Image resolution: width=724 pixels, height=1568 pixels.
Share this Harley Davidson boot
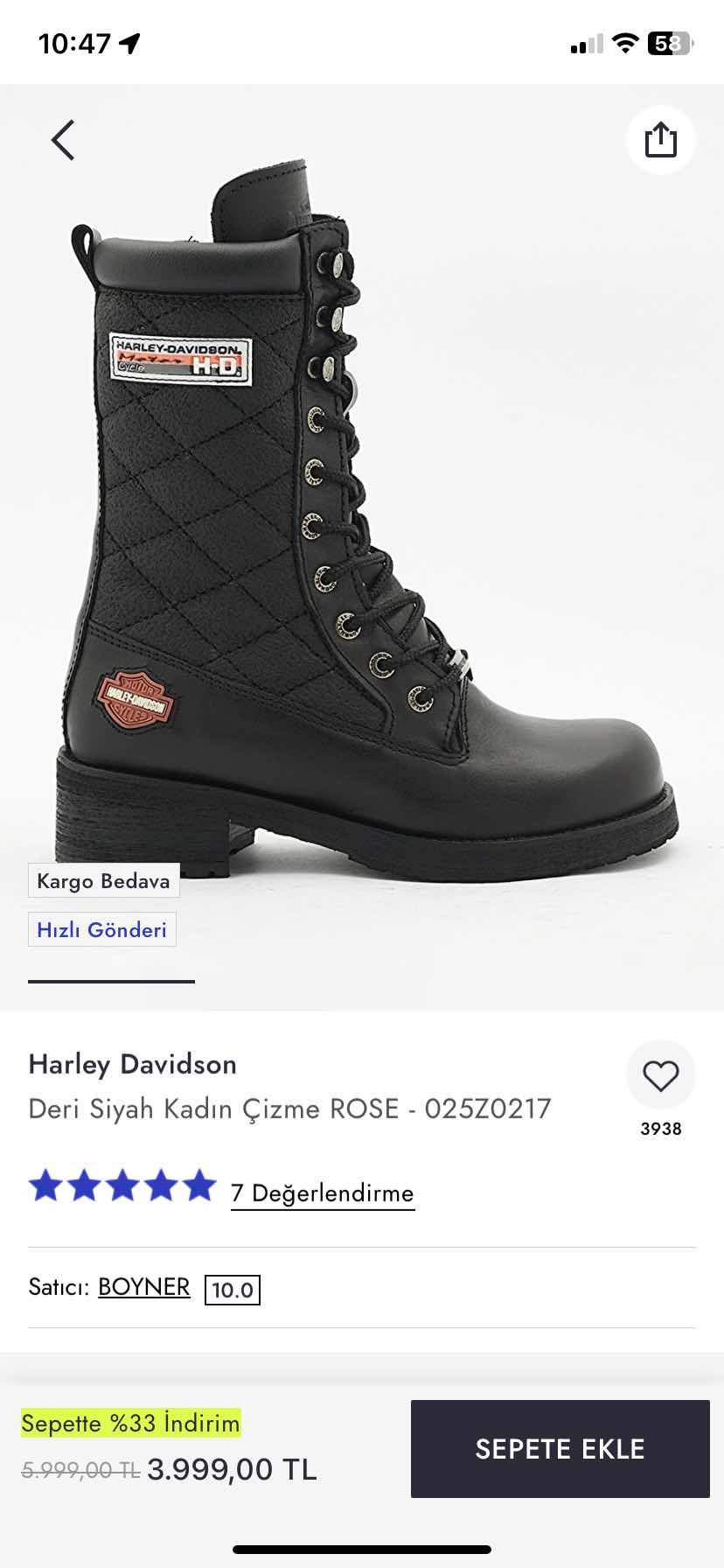tap(660, 140)
